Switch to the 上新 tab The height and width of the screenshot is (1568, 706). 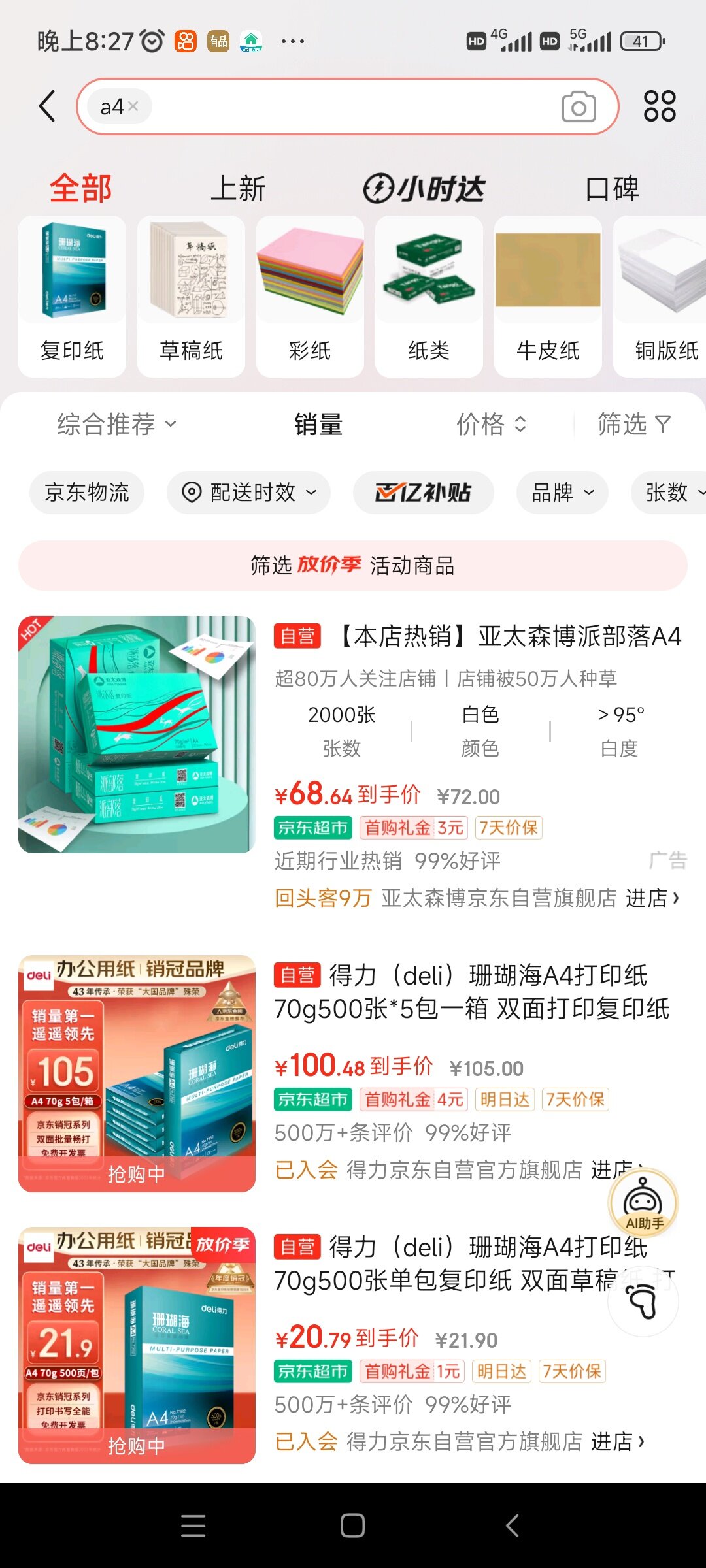point(238,189)
